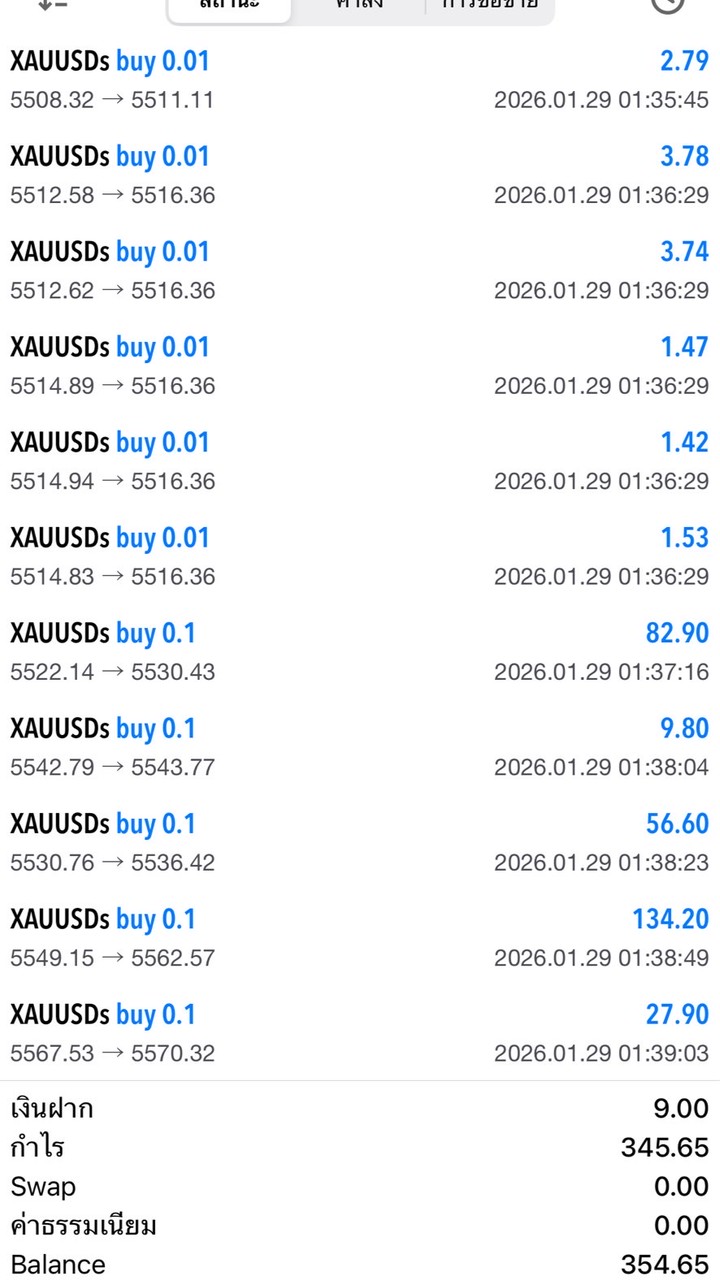Open the sort order icon

pyautogui.click(x=52, y=4)
